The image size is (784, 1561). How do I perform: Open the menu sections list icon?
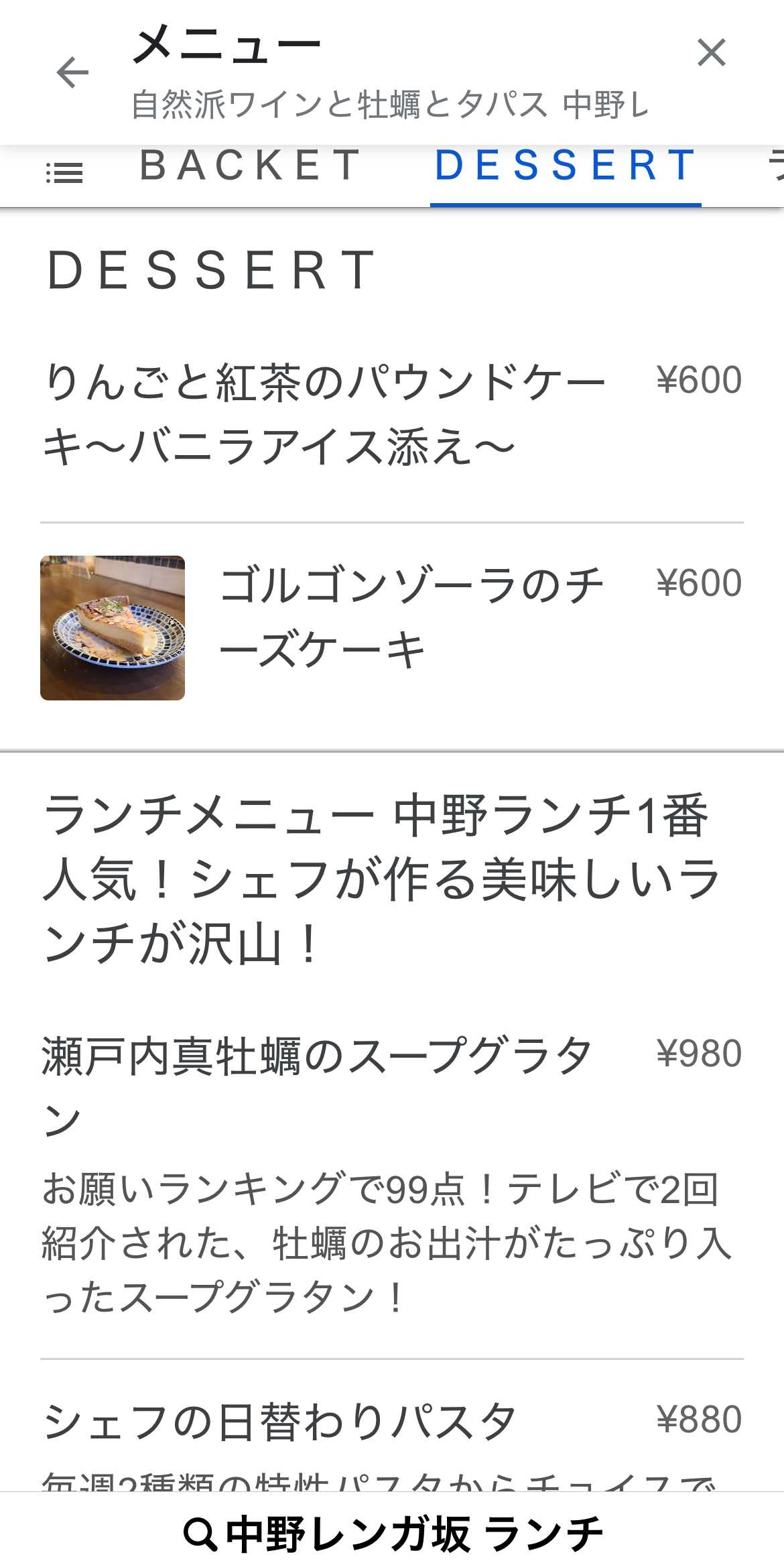[64, 174]
